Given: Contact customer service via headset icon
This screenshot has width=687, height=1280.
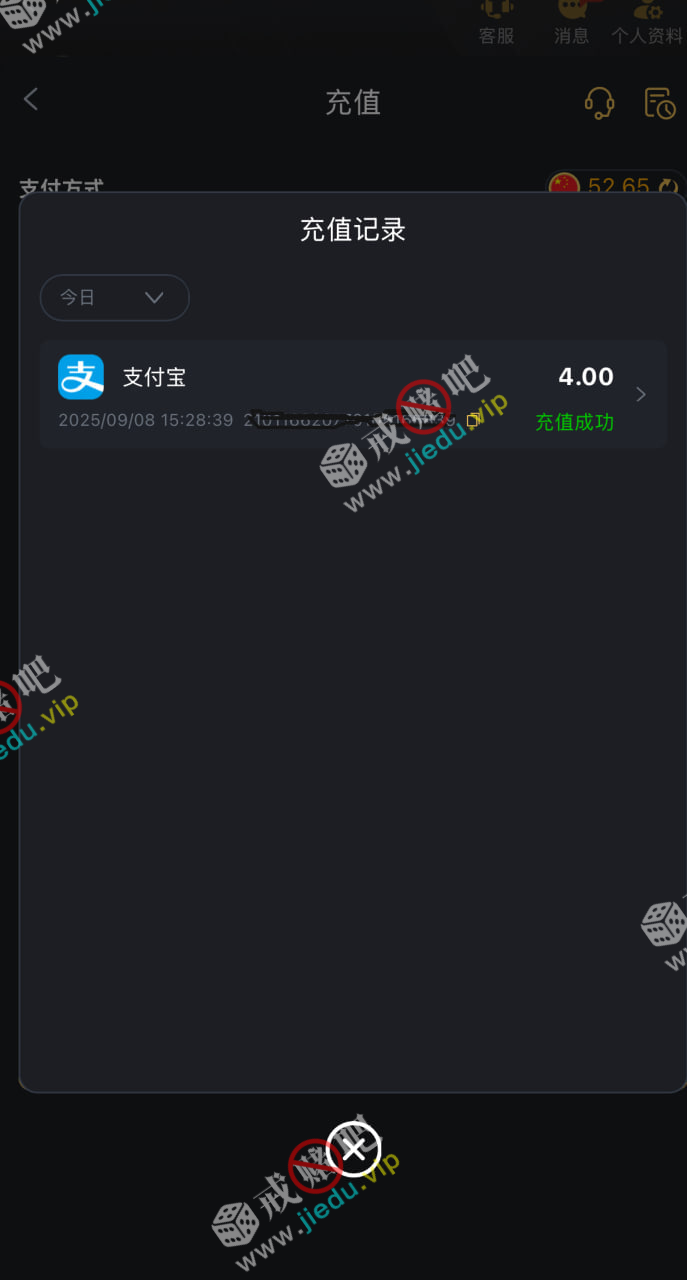Looking at the screenshot, I should [599, 102].
